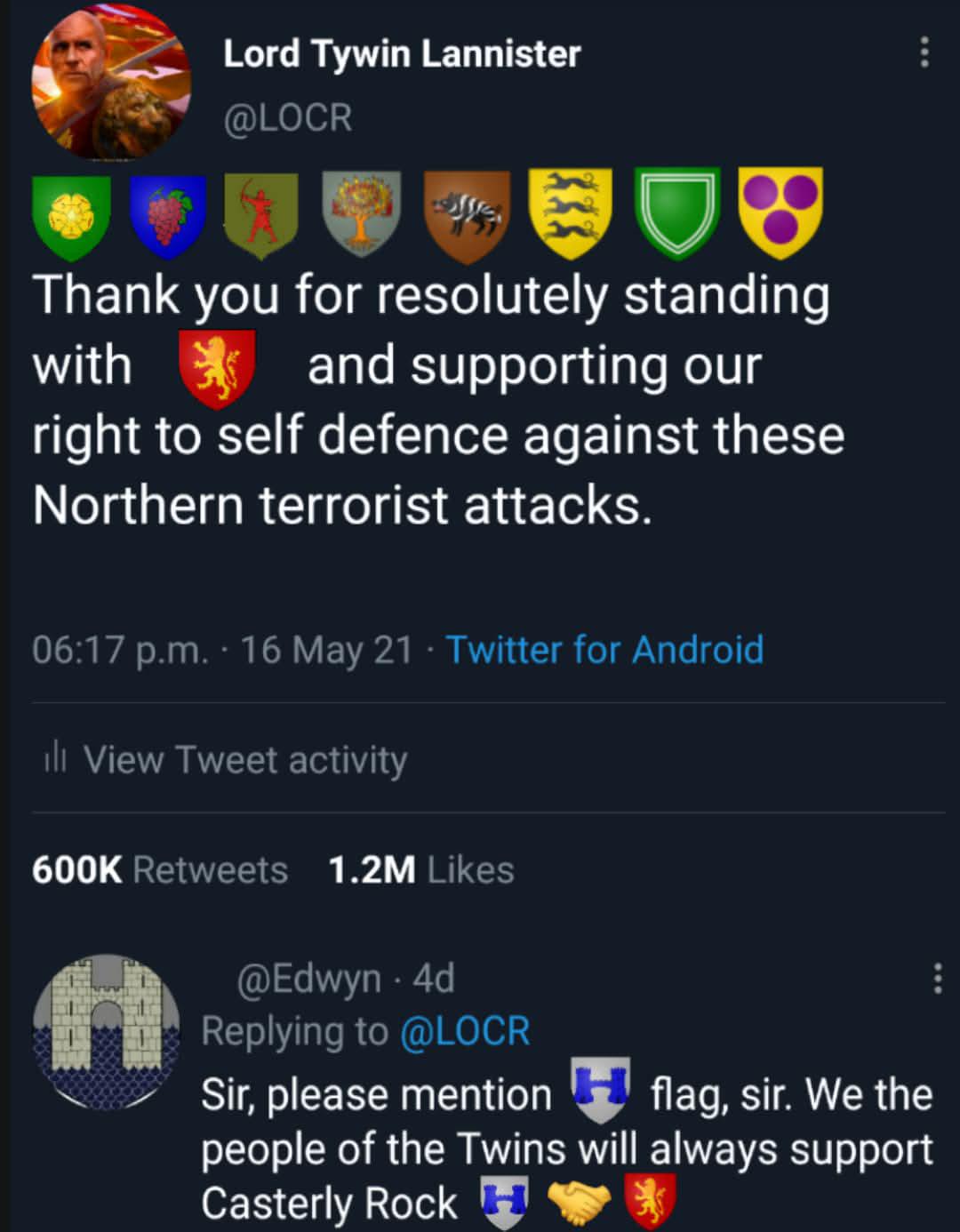The width and height of the screenshot is (960, 1232).
Task: Show the 1.2M Likes list
Action: [421, 869]
